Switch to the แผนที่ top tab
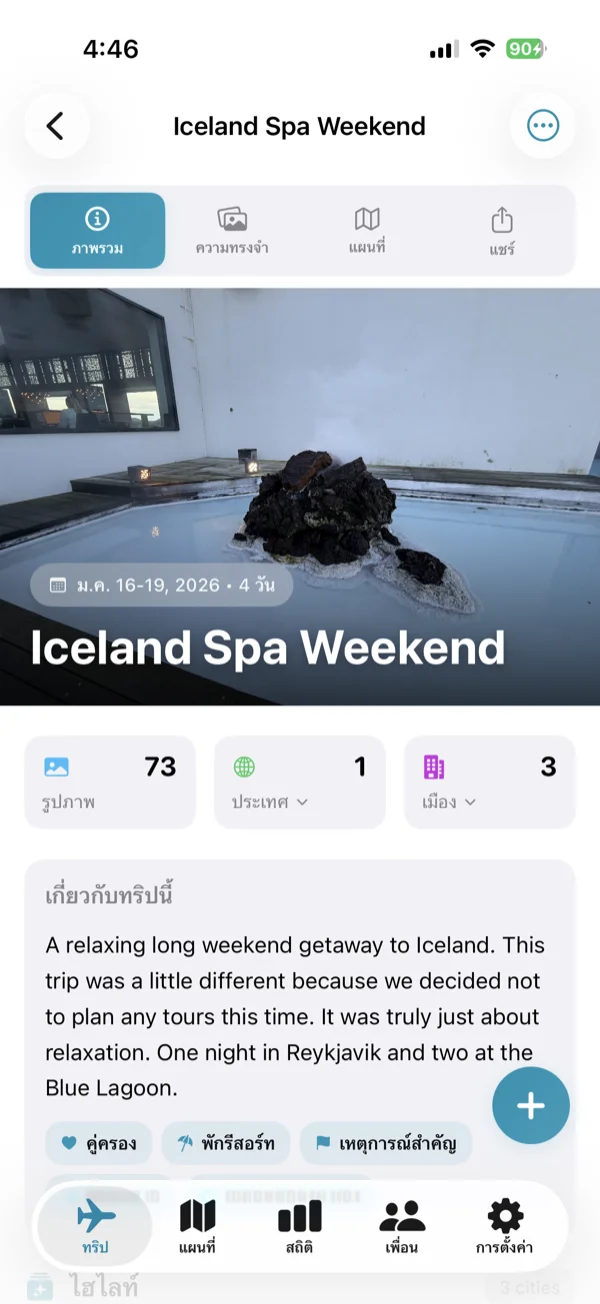This screenshot has width=600, height=1304. [367, 231]
